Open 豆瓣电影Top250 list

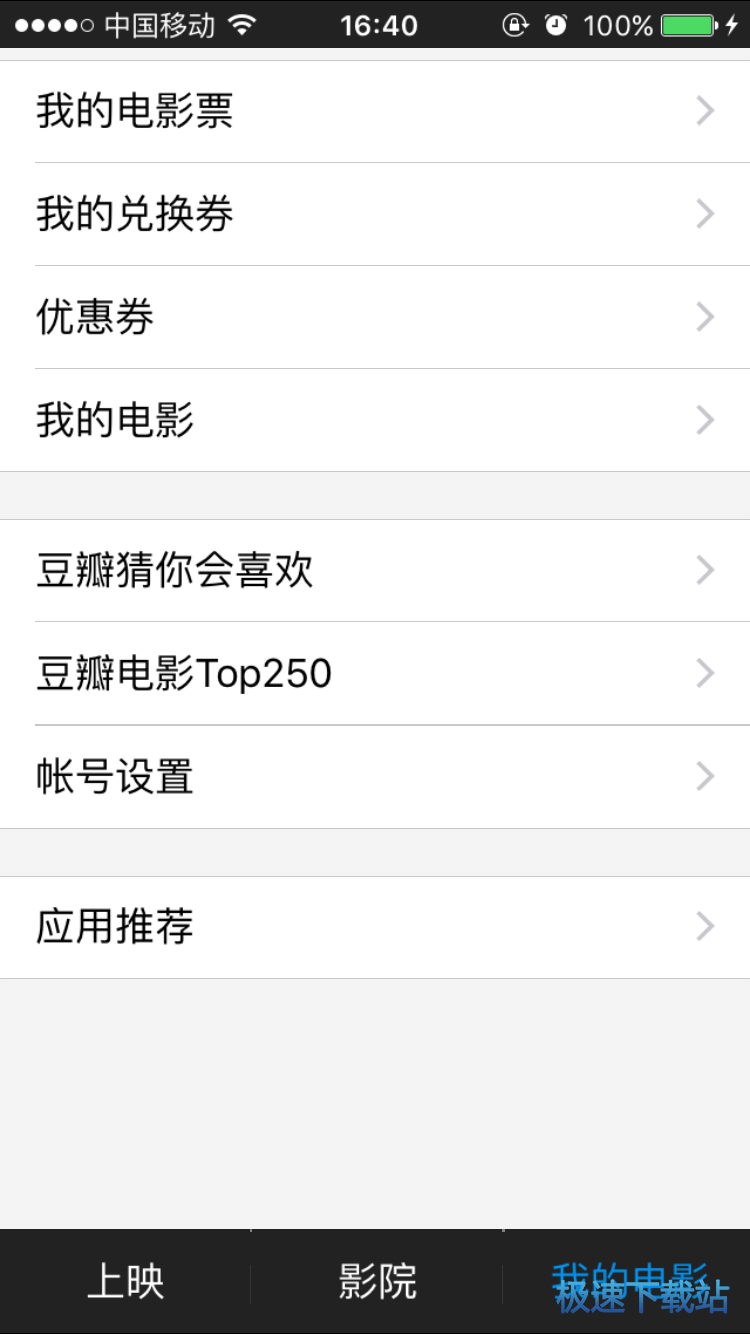pos(375,674)
